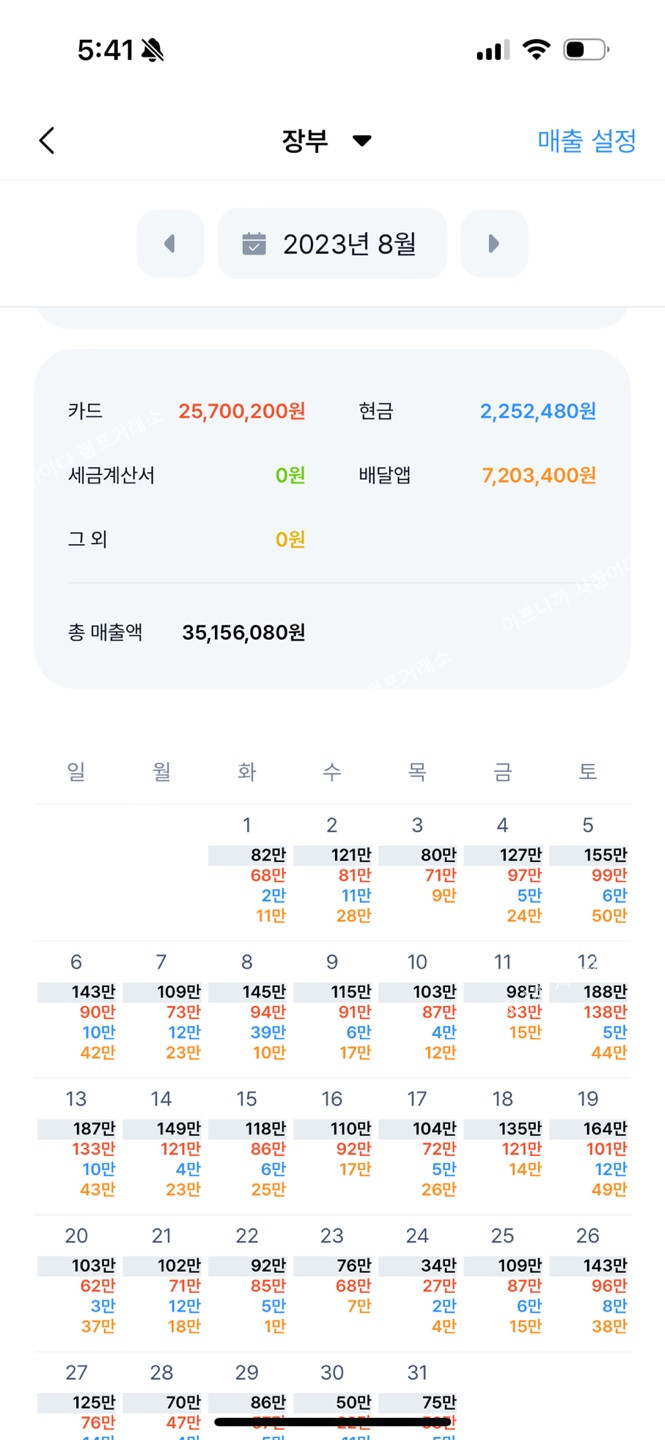Image resolution: width=665 pixels, height=1440 pixels.
Task: Open August 3 sales details
Action: point(418,872)
